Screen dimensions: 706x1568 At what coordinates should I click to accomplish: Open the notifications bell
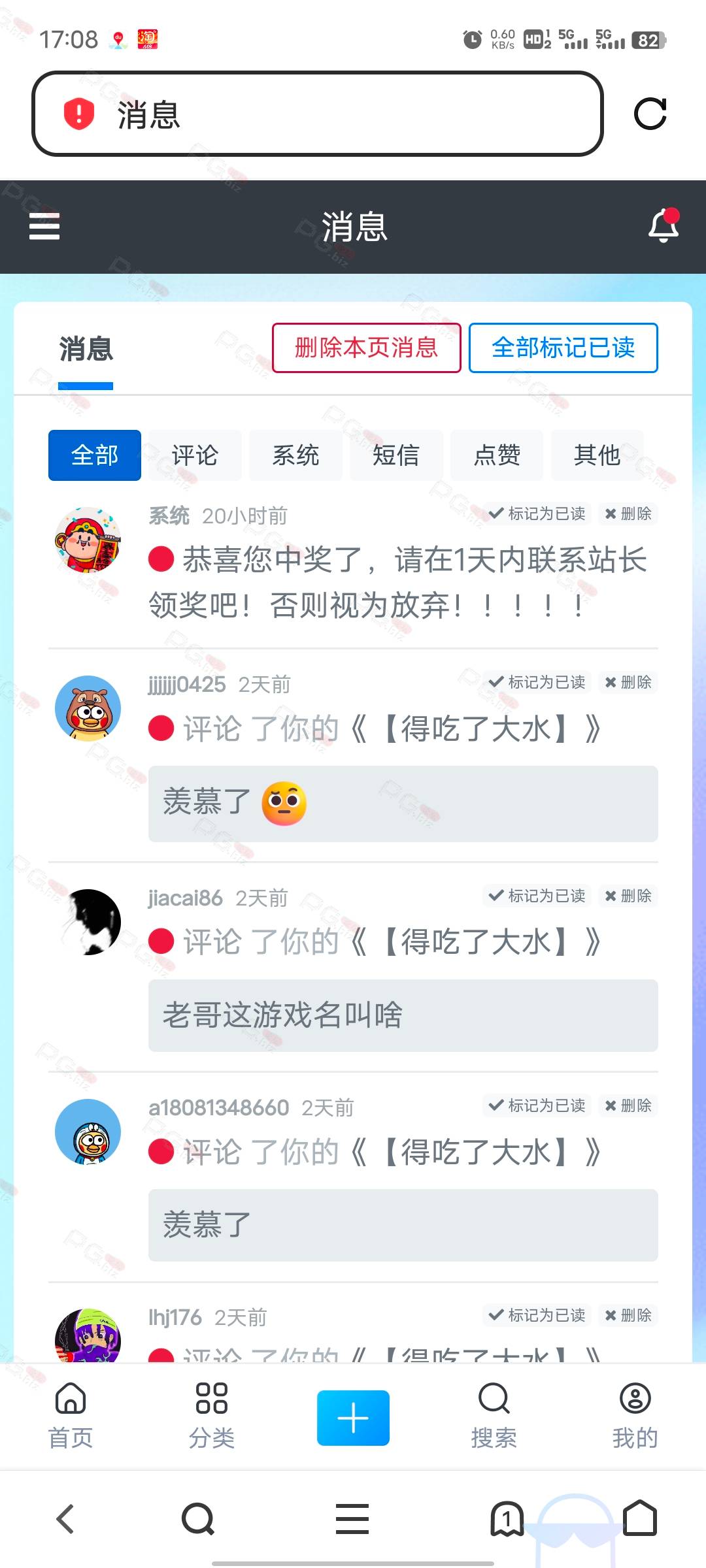tap(664, 225)
